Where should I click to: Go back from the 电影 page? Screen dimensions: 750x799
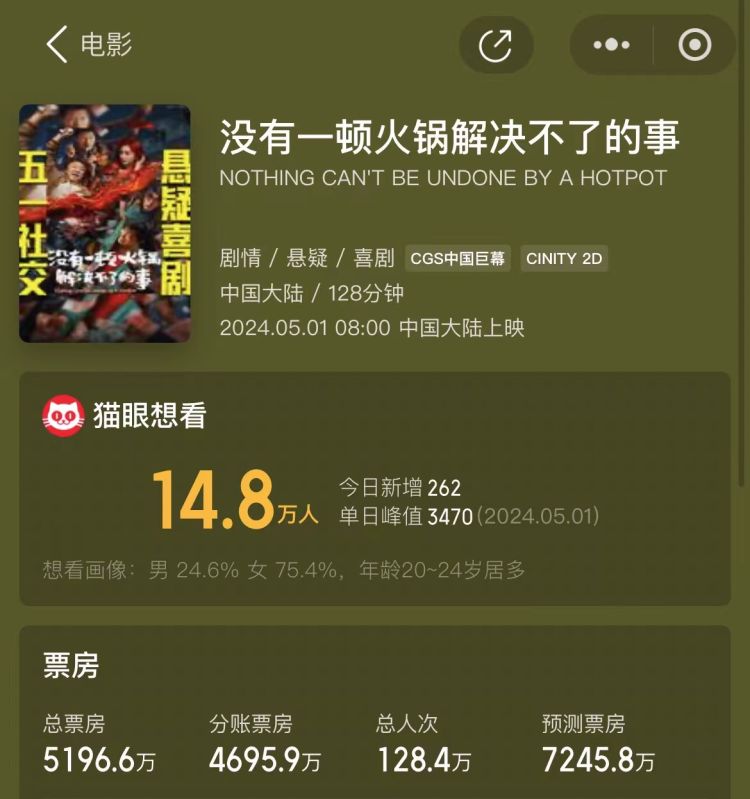58,45
